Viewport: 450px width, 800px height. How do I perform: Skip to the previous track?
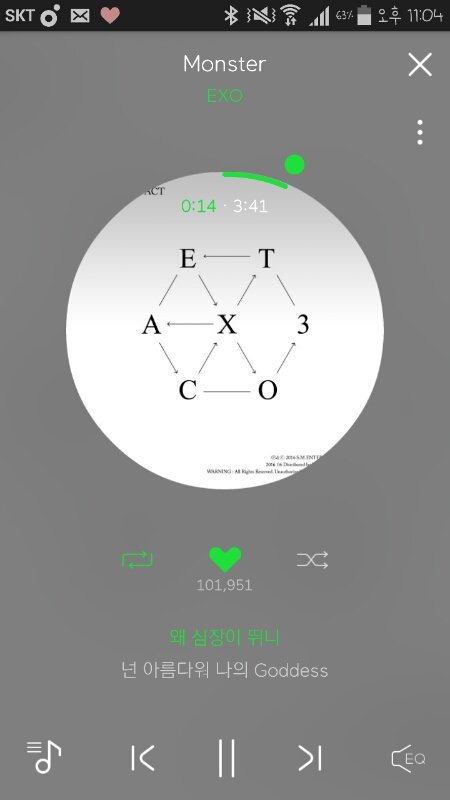coord(142,758)
